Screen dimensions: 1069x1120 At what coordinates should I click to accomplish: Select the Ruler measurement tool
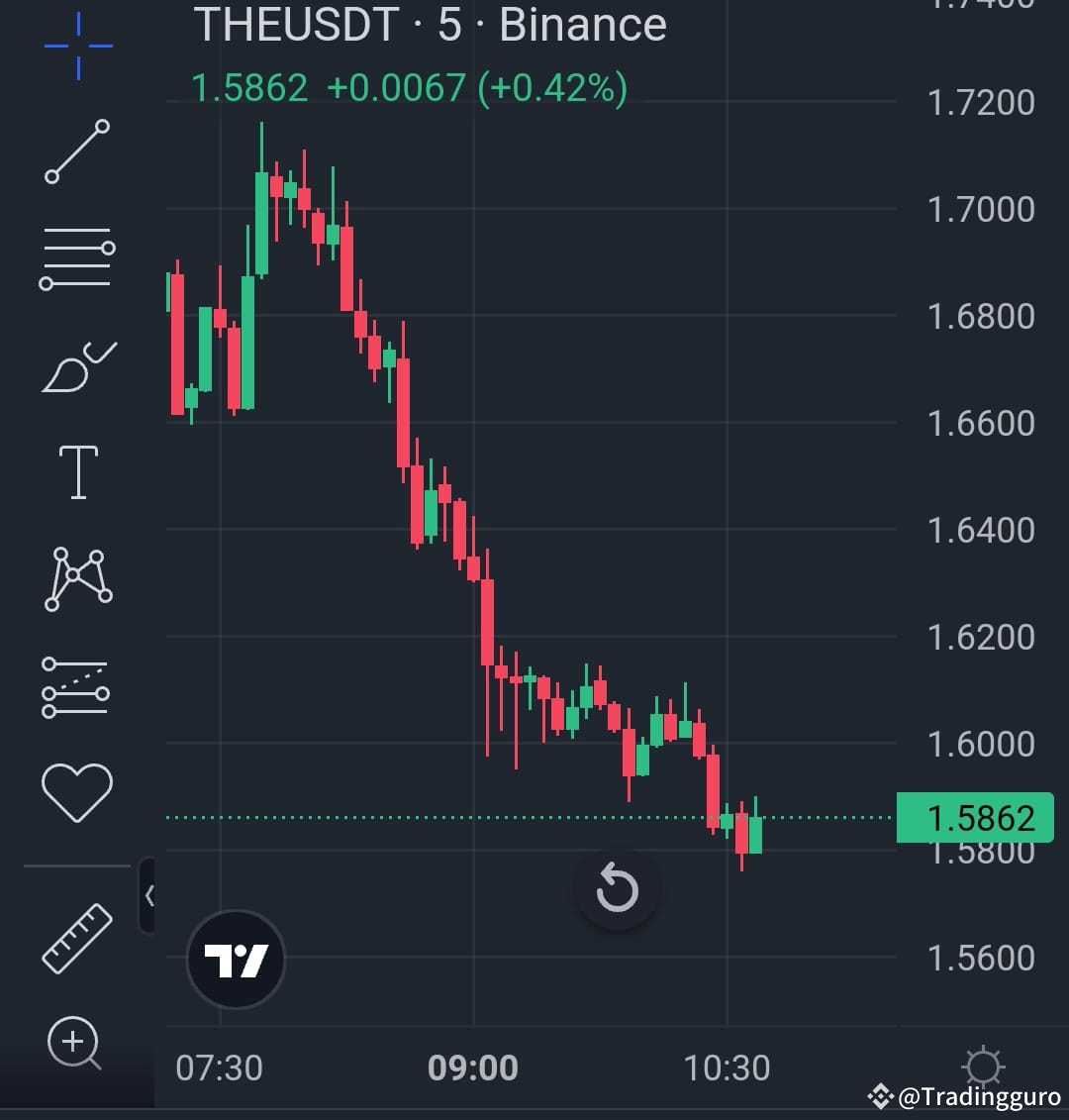(x=77, y=936)
